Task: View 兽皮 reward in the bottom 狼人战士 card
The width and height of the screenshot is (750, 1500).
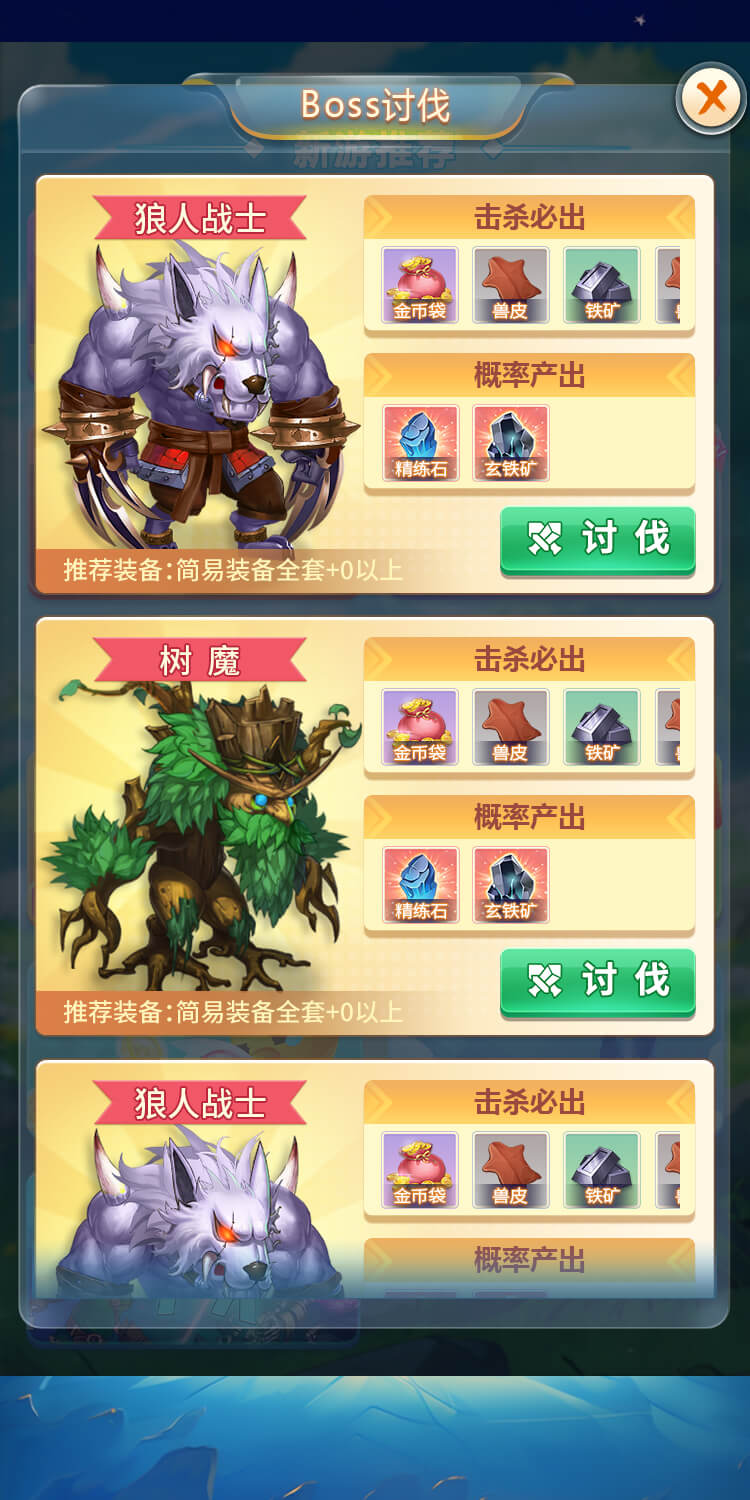Action: 510,1170
